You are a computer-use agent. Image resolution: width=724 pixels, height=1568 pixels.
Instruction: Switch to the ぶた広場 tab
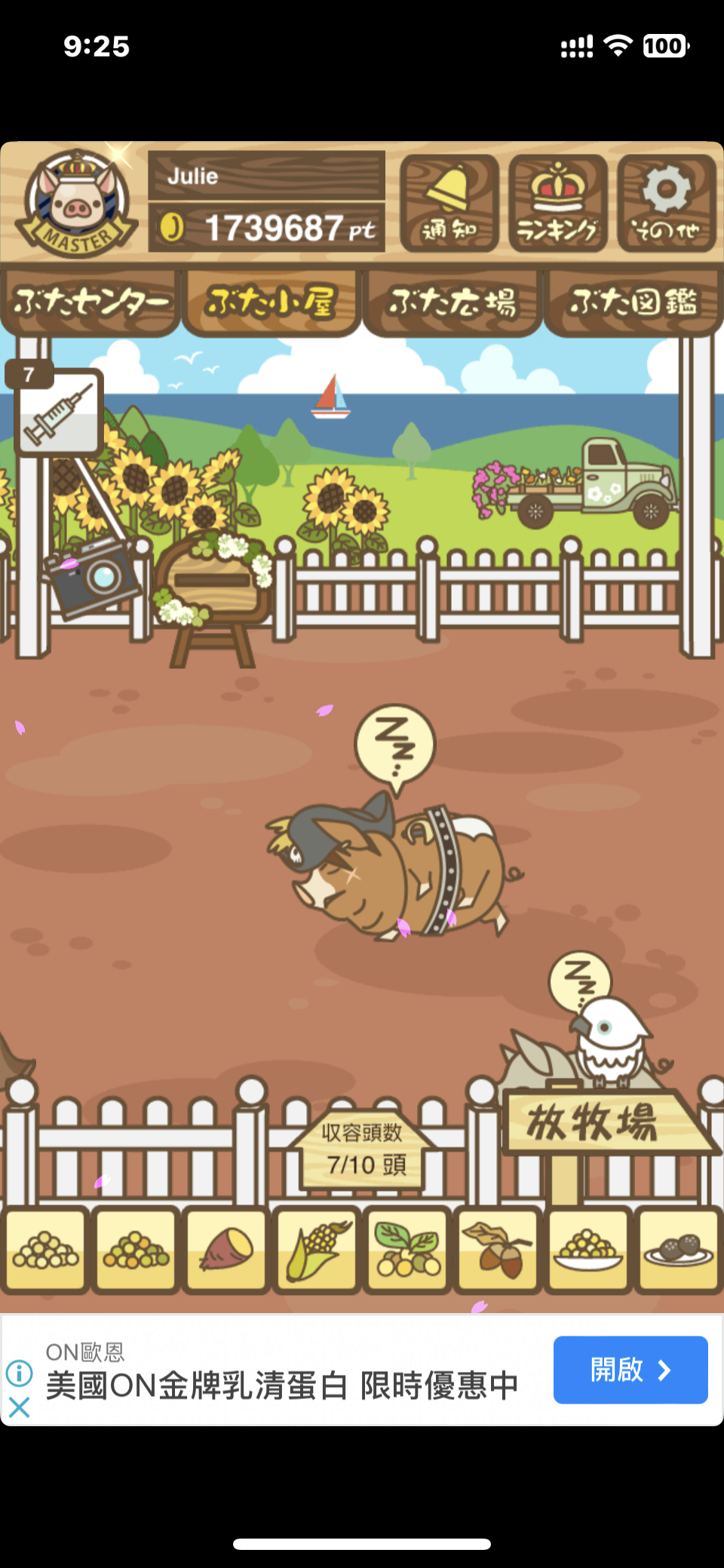452,303
